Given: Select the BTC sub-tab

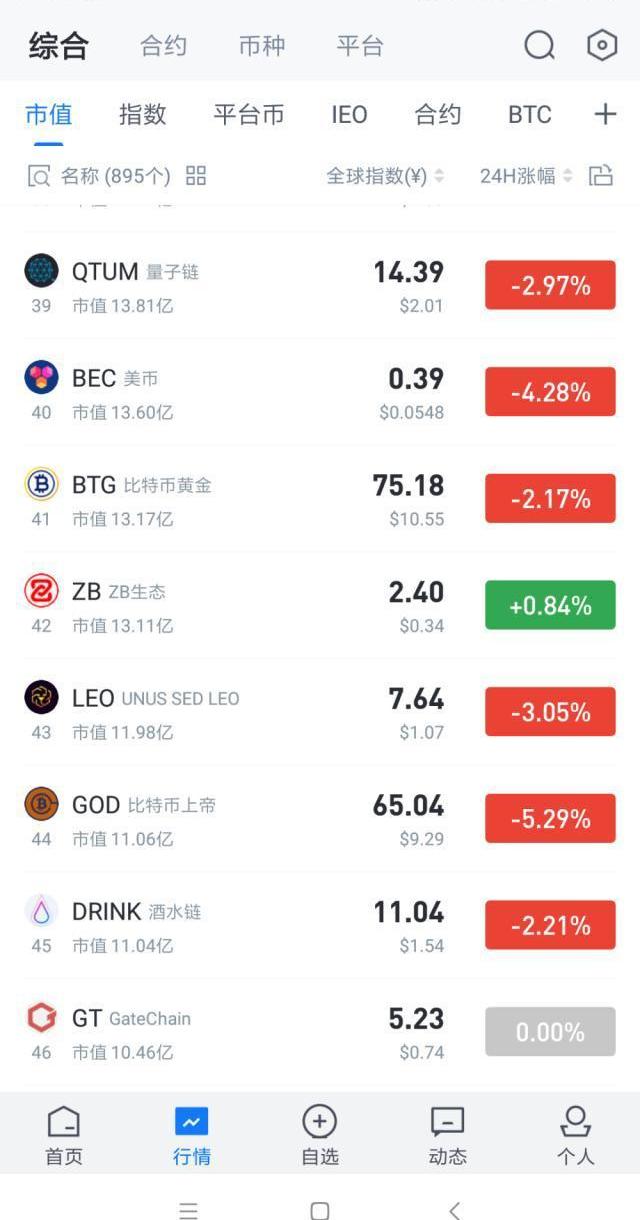Looking at the screenshot, I should [530, 115].
